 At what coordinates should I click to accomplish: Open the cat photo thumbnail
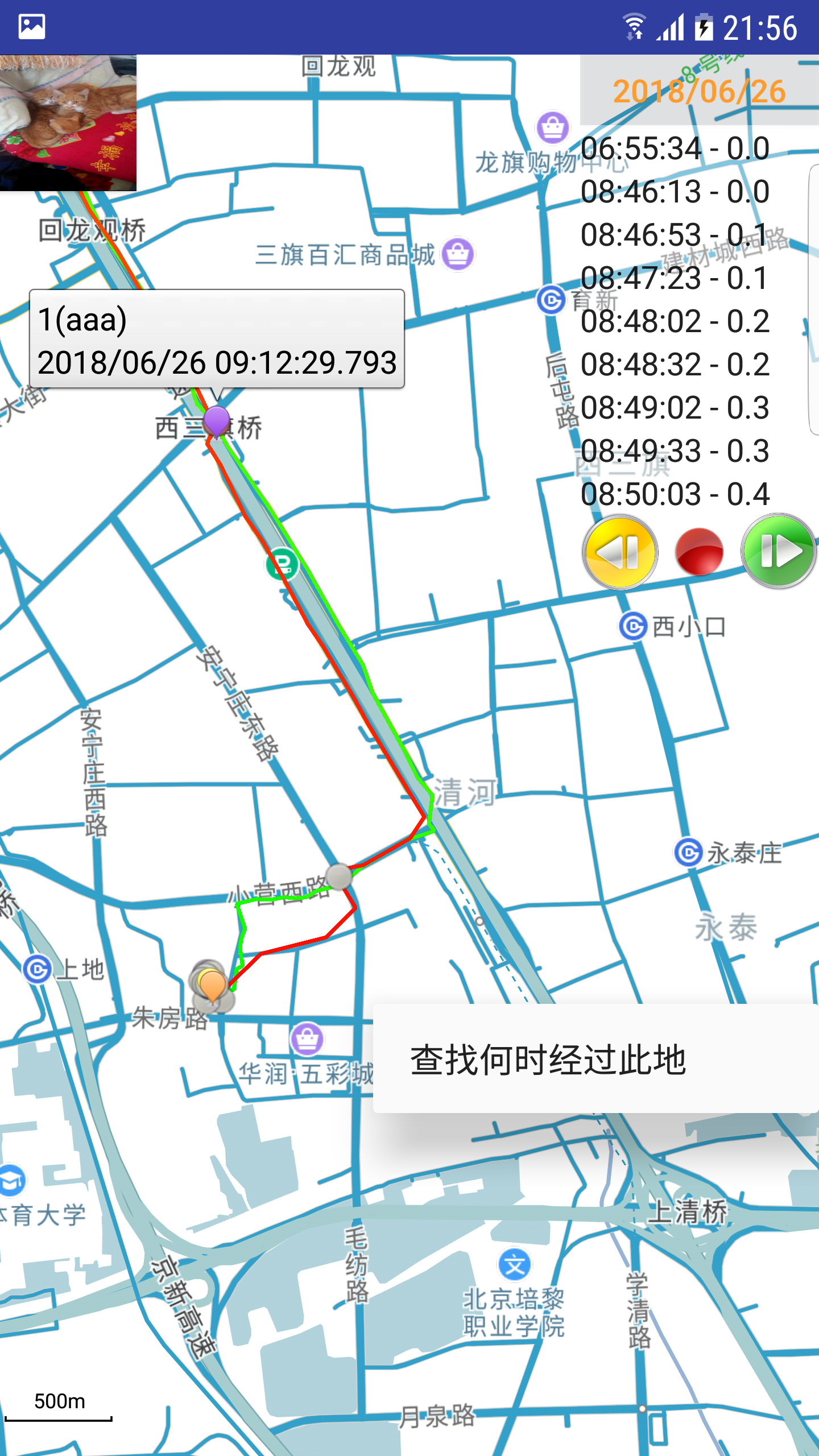[x=68, y=123]
